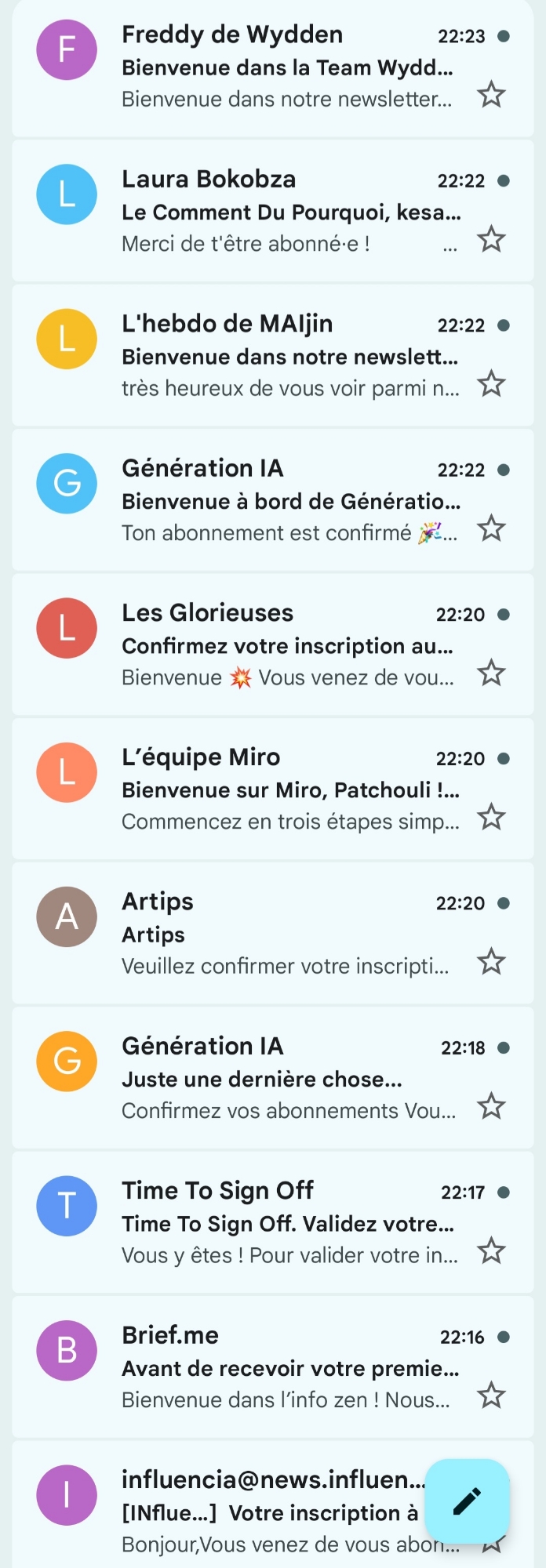546x1568 pixels.
Task: Star the L'hebdo de MAIjin email
Action: coord(491,384)
